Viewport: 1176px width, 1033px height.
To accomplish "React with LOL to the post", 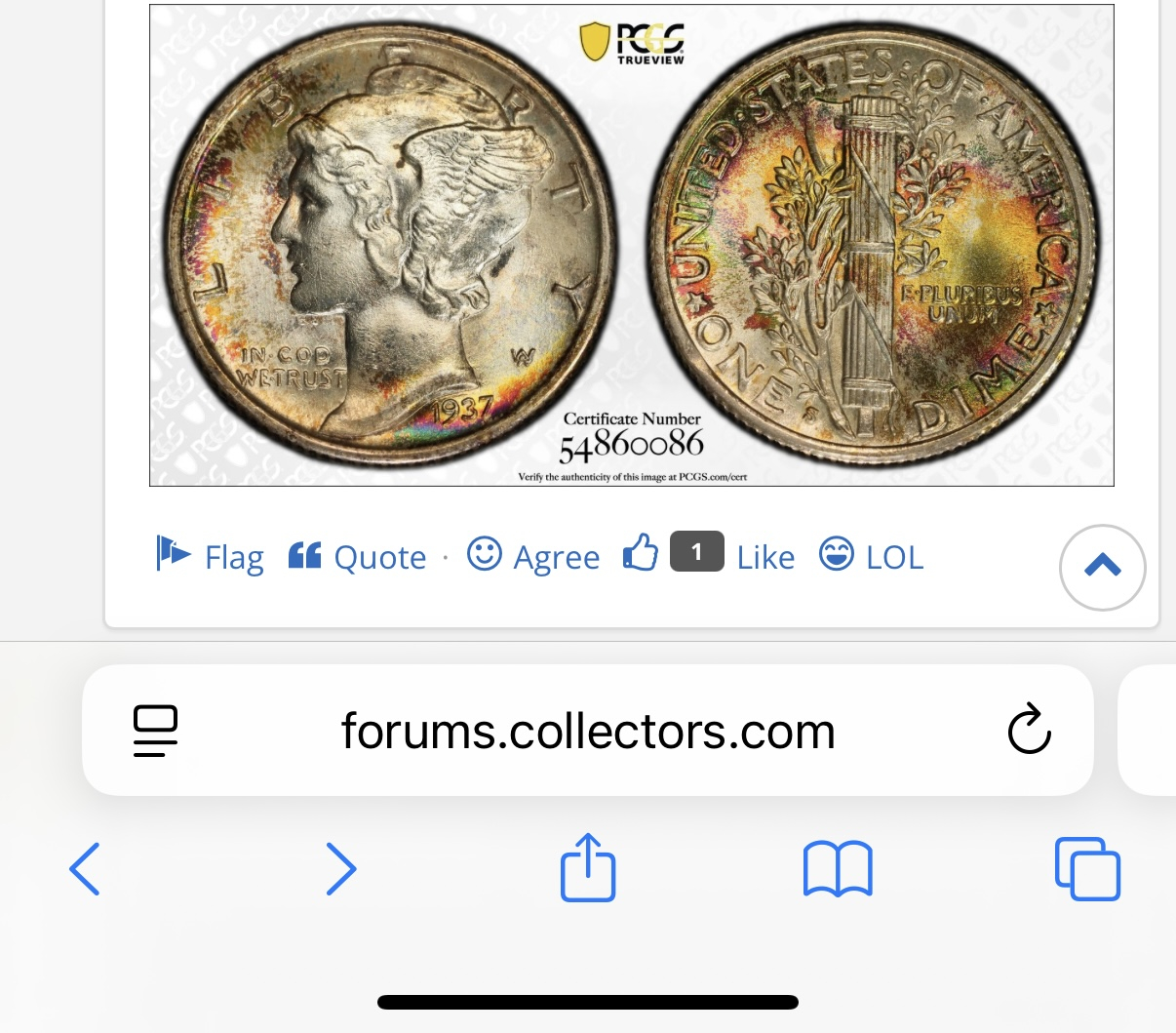I will pyautogui.click(x=871, y=556).
